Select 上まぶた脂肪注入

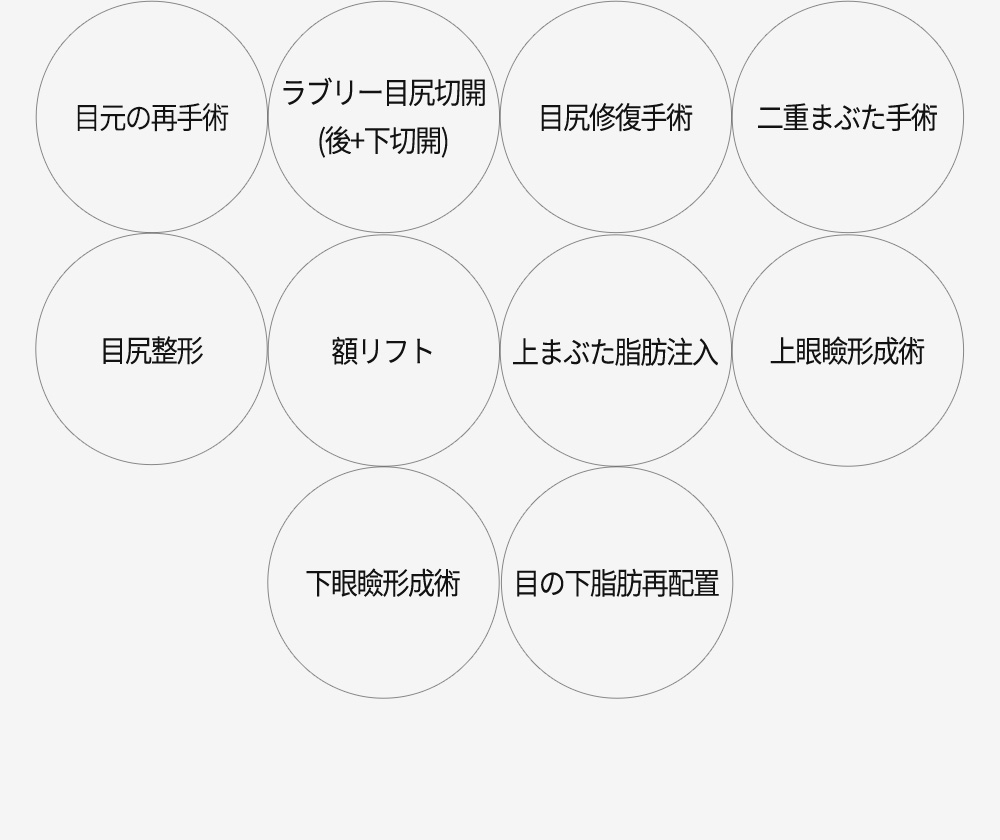[x=615, y=351]
